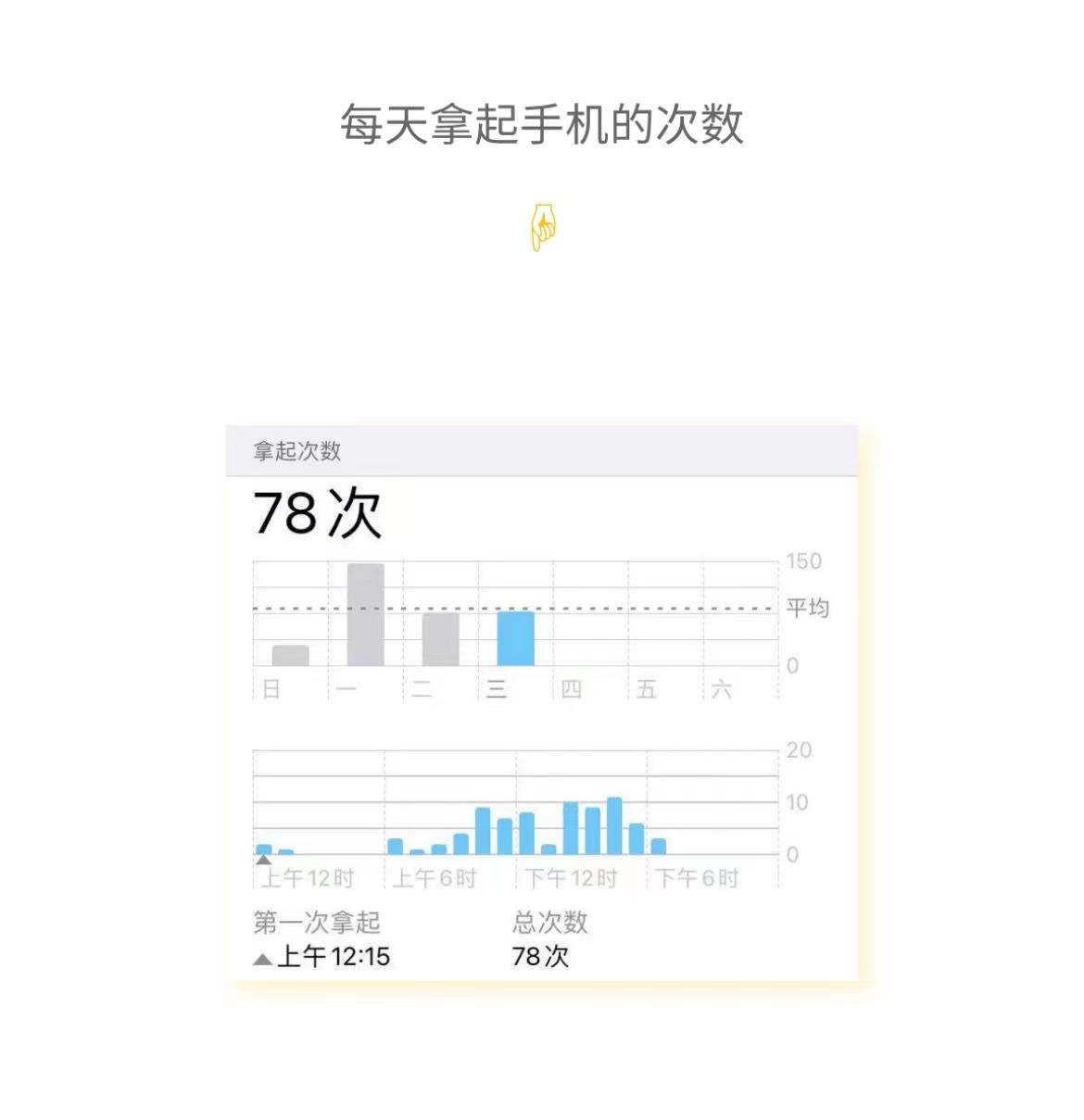The image size is (1084, 1120).
Task: Select the first tiny bar at 上午12时
Action: (x=262, y=848)
